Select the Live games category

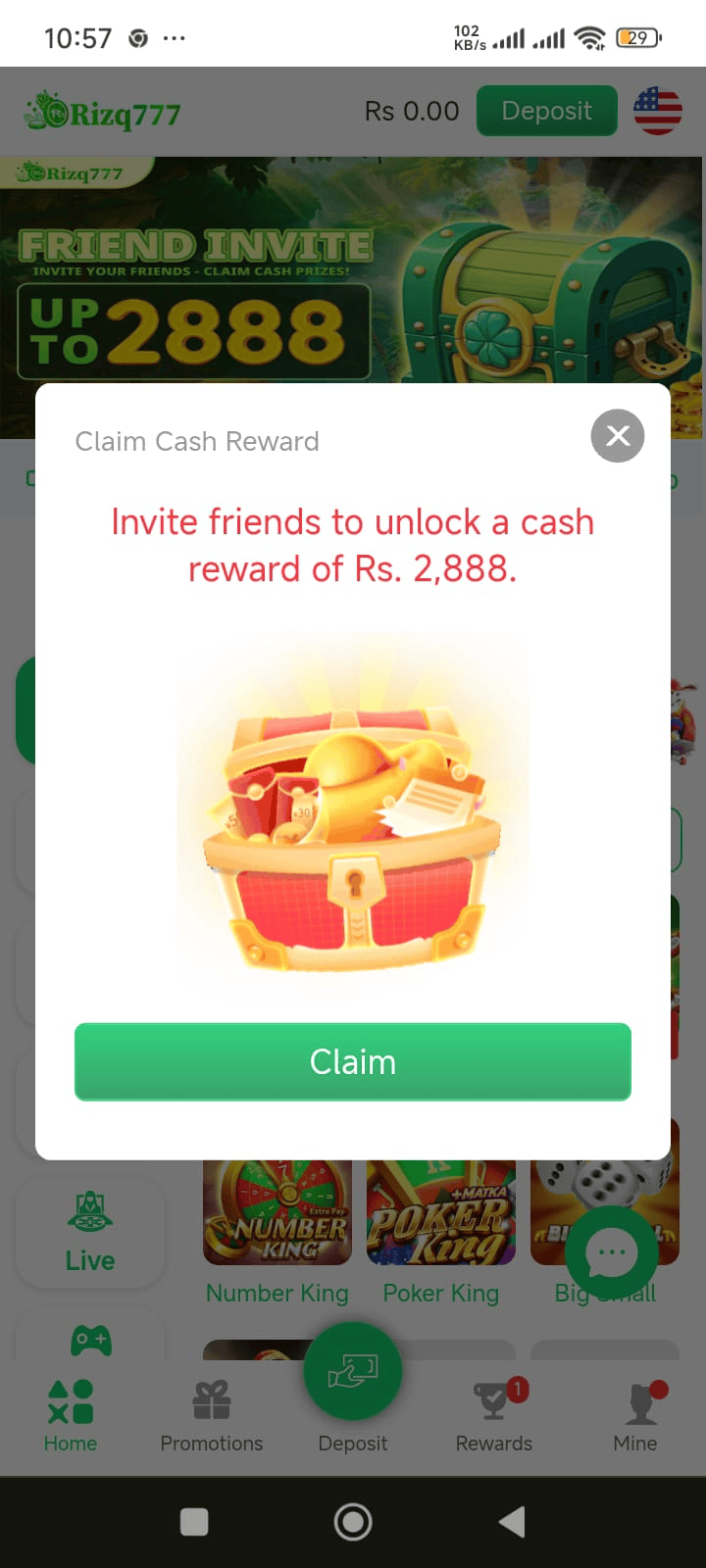pyautogui.click(x=90, y=1233)
